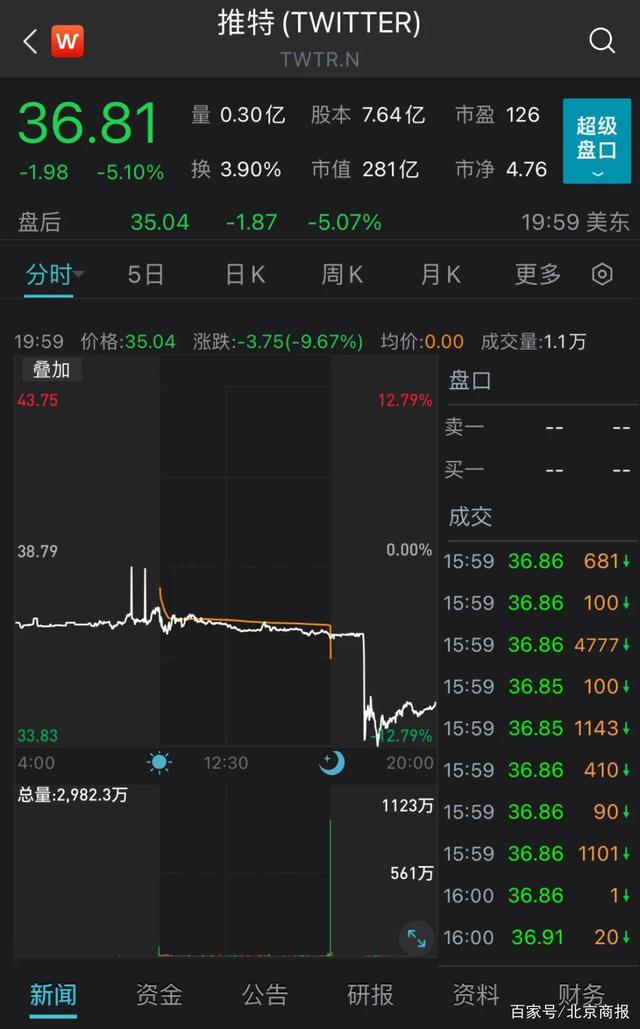This screenshot has height=1029, width=640.
Task: Select the 周K chart view
Action: click(x=342, y=274)
